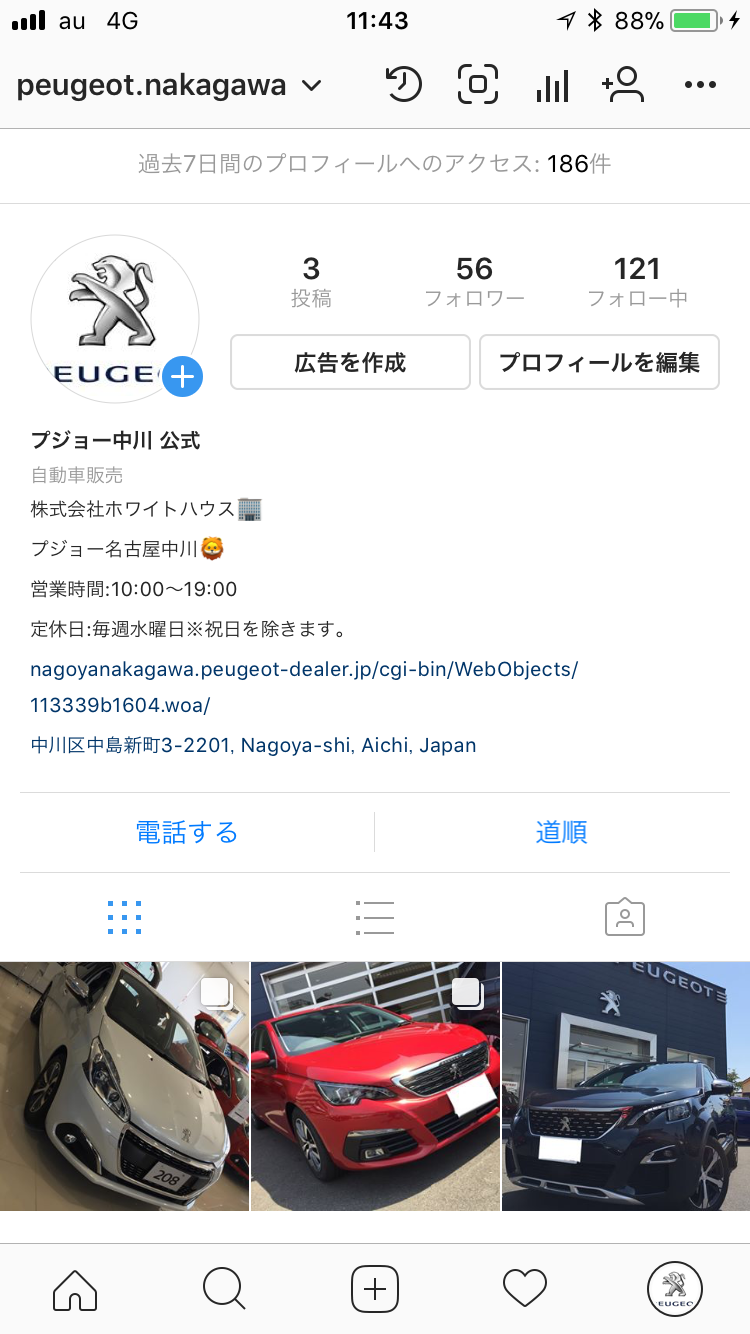Viewport: 750px width, 1334px height.
Task: Go to the home feed tab
Action: [75, 1289]
